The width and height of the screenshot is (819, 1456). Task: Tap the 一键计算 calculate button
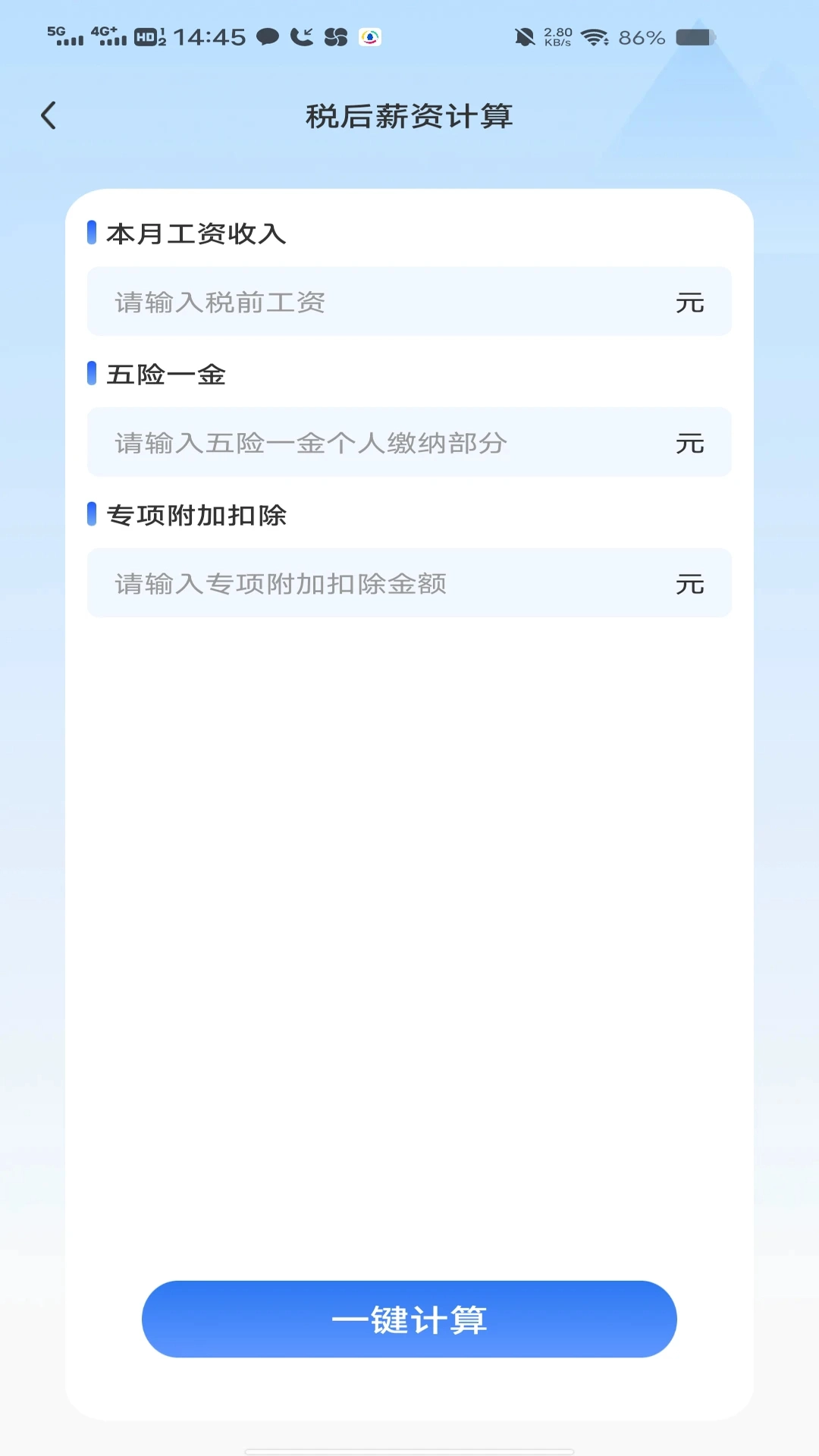409,1319
